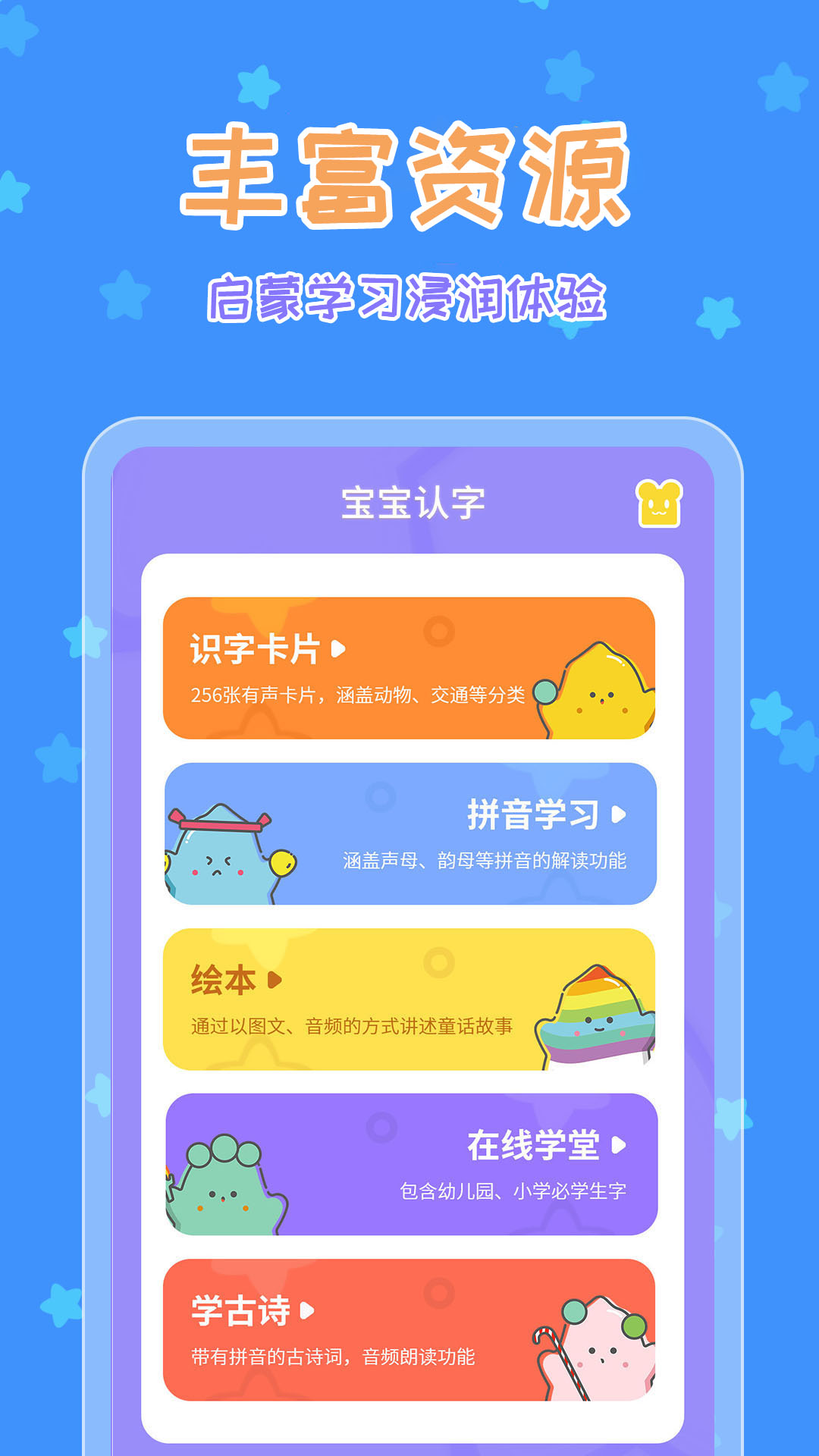Expand the 绘本 section via its arrow
Viewport: 819px width, 1456px height.
click(x=273, y=978)
